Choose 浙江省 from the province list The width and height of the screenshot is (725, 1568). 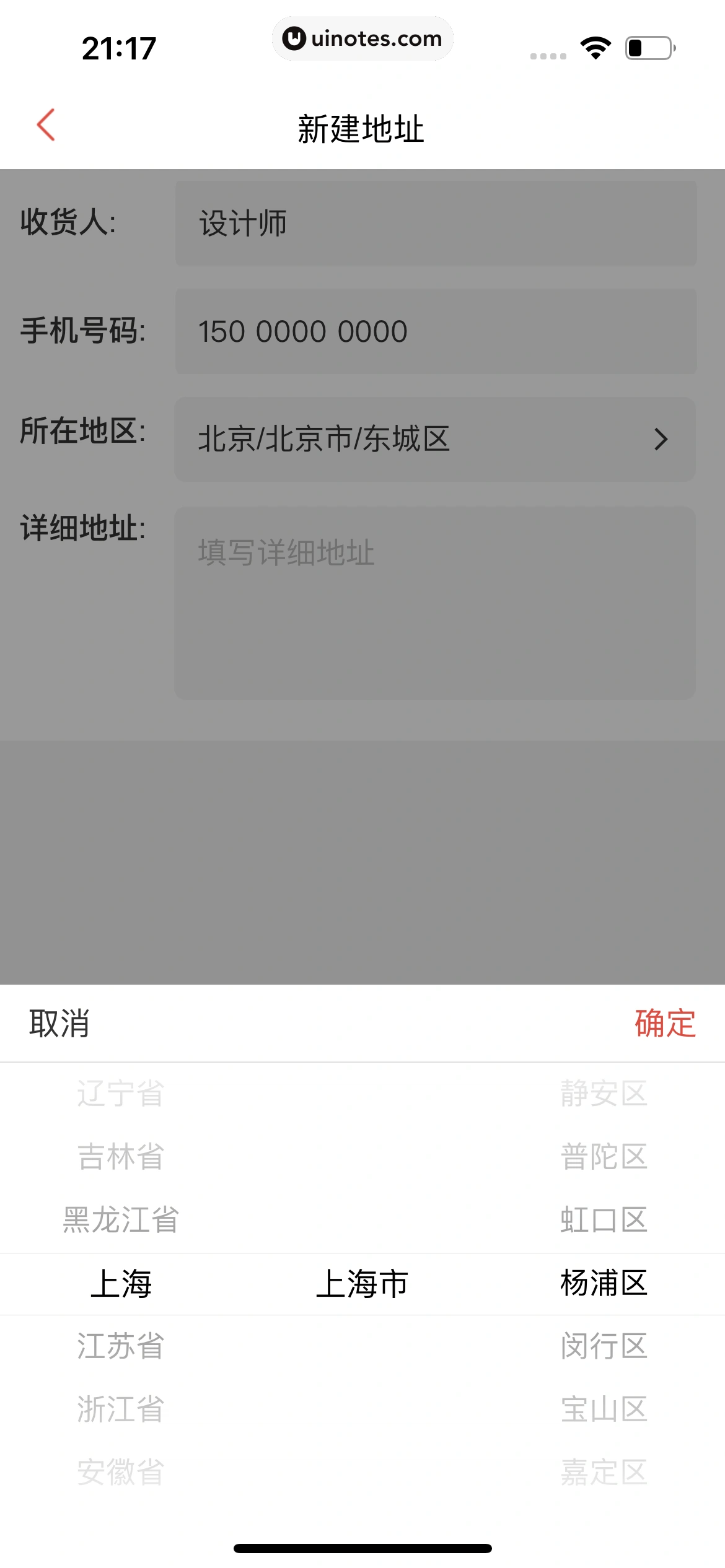click(121, 1409)
